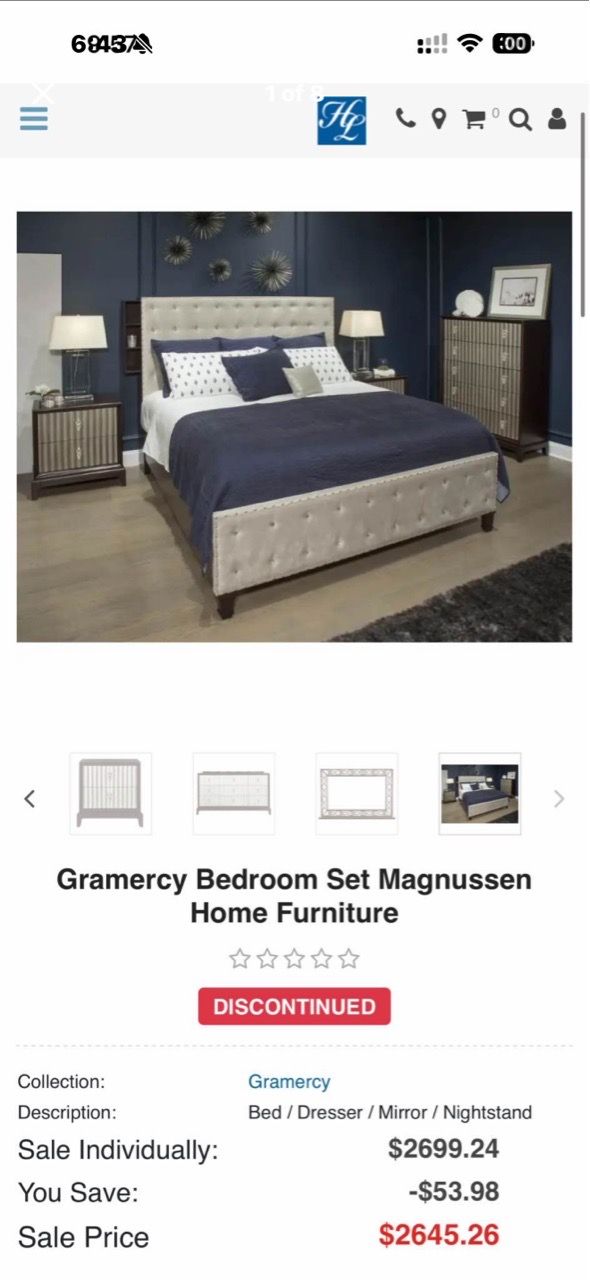
Task: Select the bedroom scene thumbnail
Action: pos(480,794)
